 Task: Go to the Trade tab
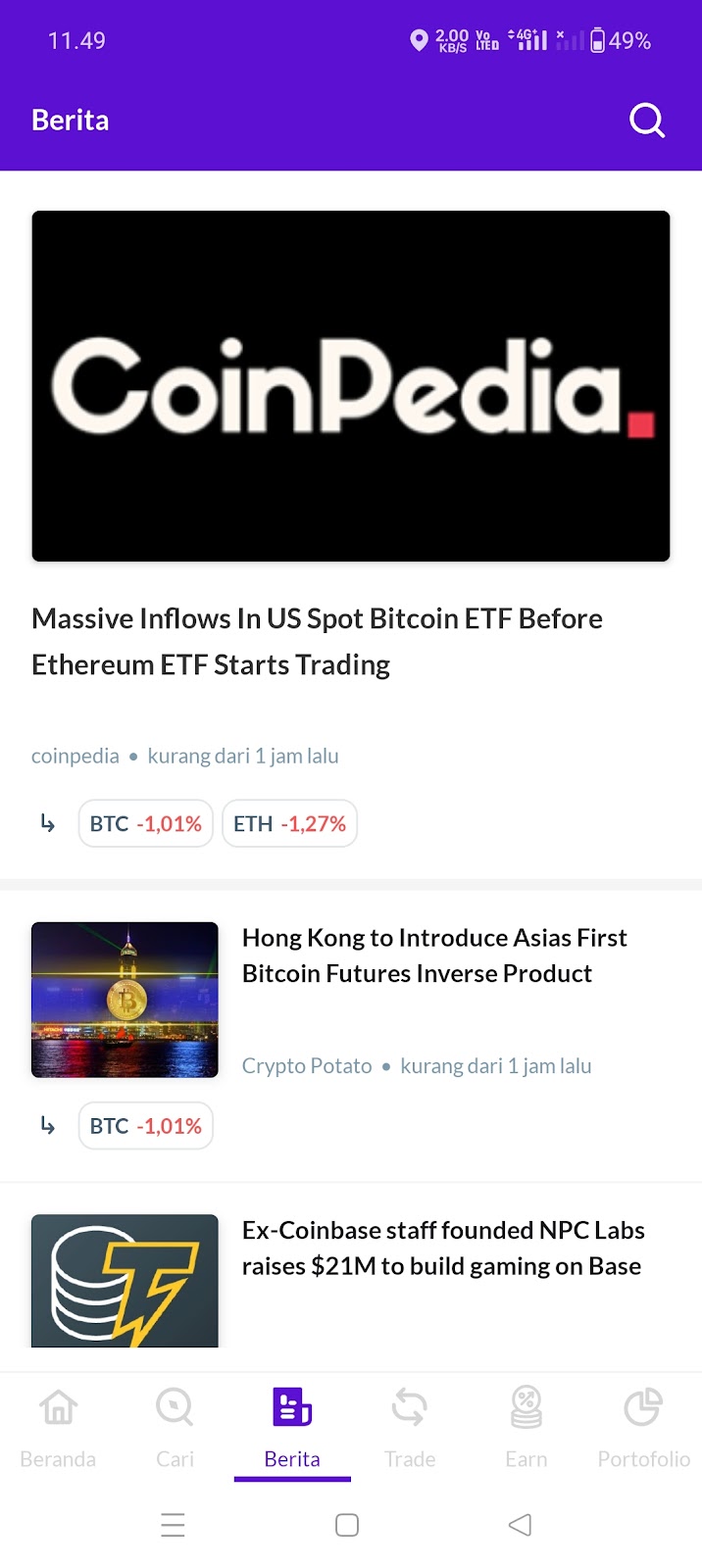[410, 1427]
